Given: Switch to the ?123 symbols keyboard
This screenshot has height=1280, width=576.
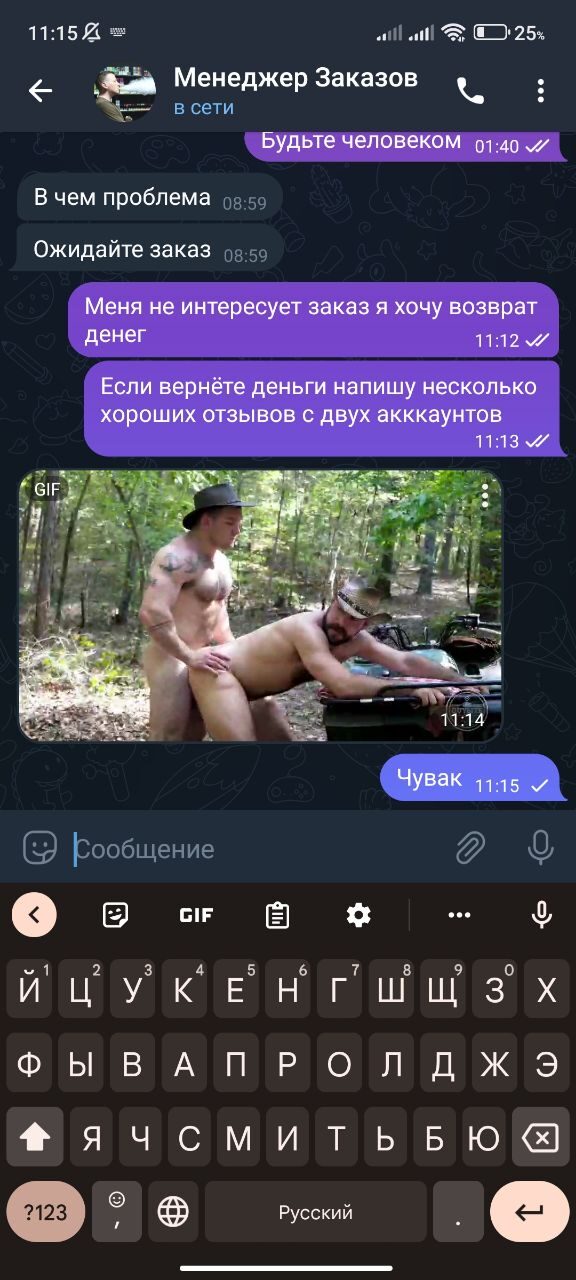Looking at the screenshot, I should pos(45,1212).
